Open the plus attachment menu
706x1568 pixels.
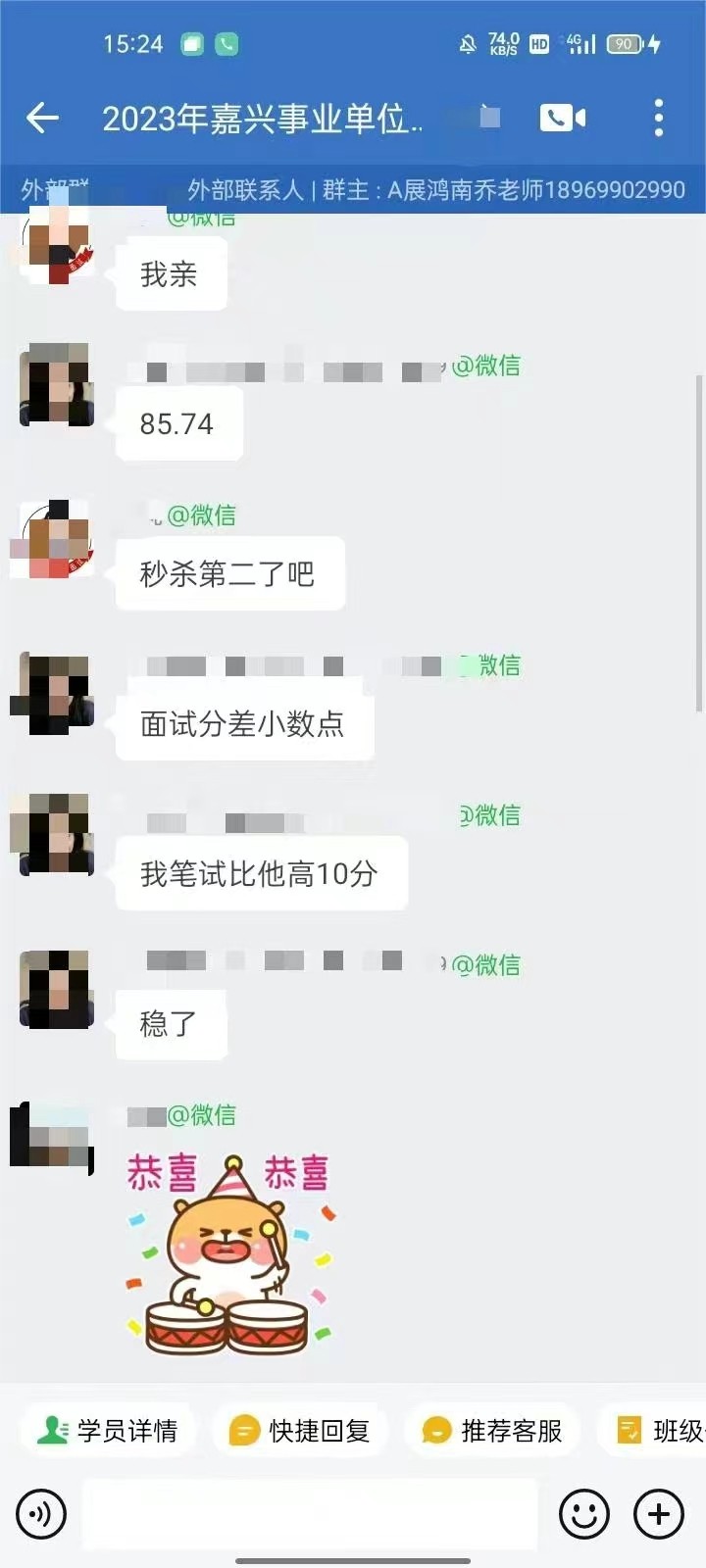tap(659, 1514)
